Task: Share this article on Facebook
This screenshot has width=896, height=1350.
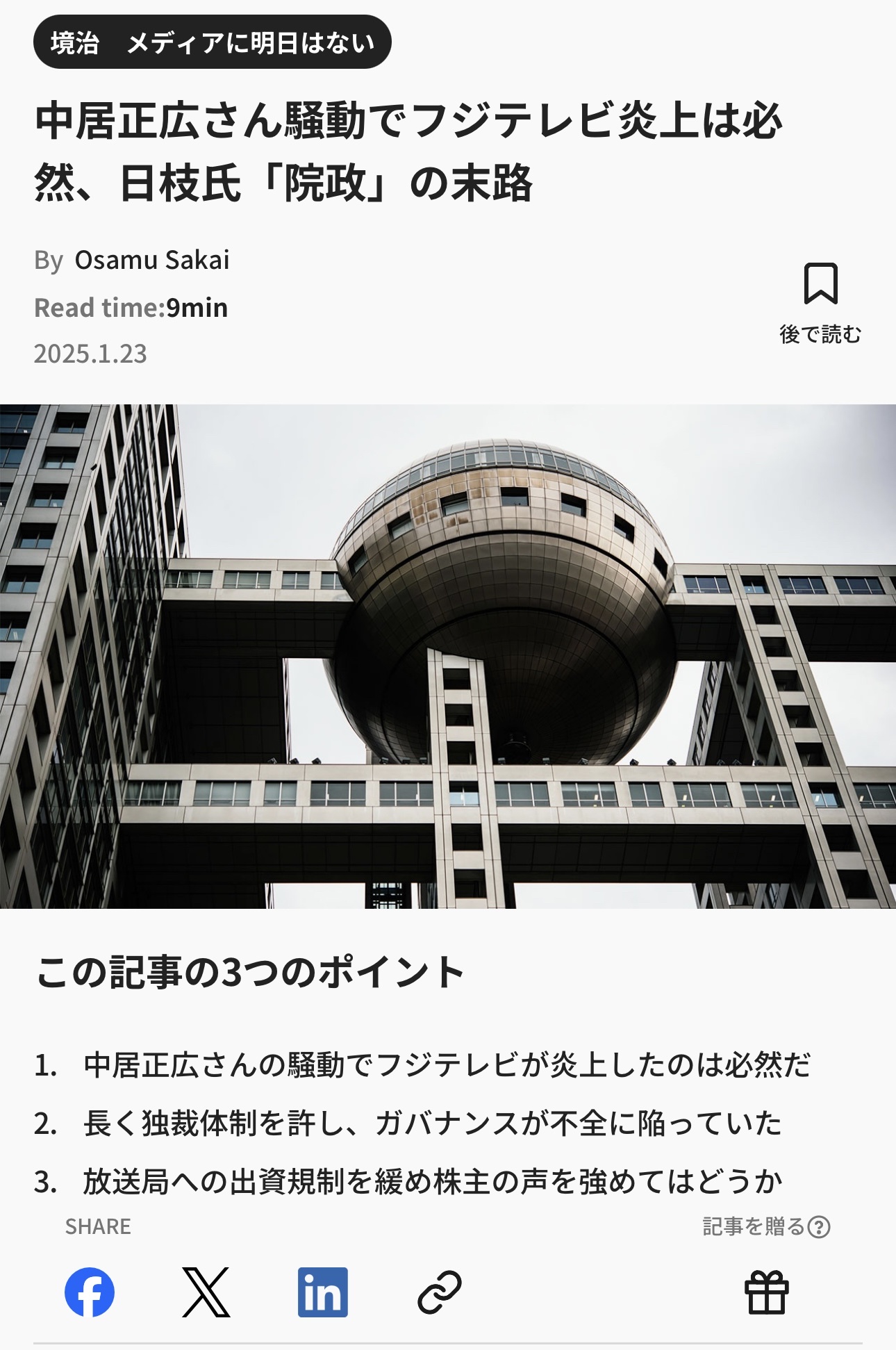Action: (90, 1292)
